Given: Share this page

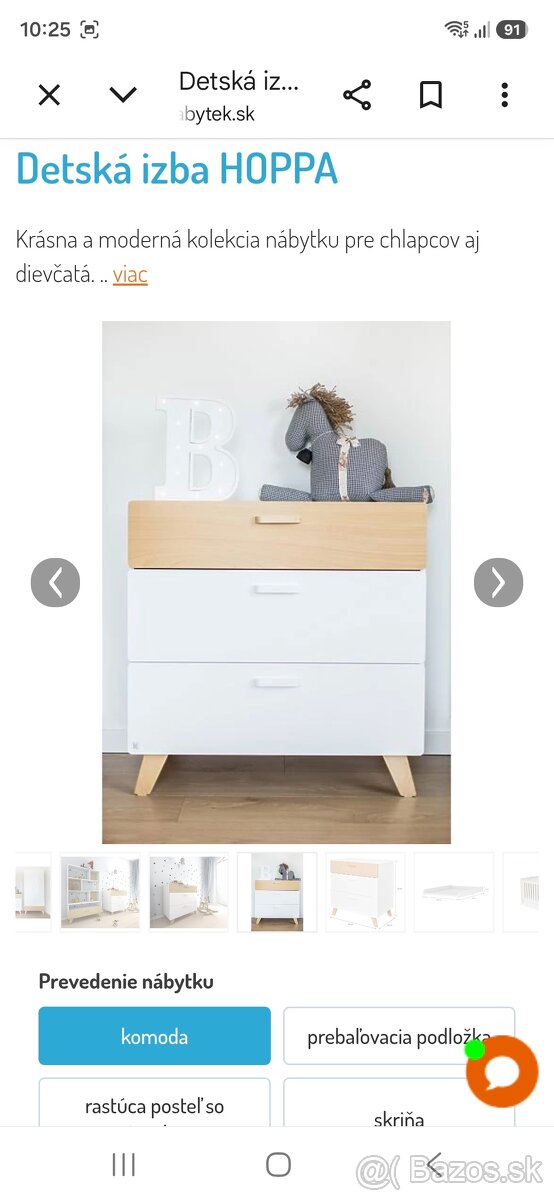Looking at the screenshot, I should [x=357, y=95].
